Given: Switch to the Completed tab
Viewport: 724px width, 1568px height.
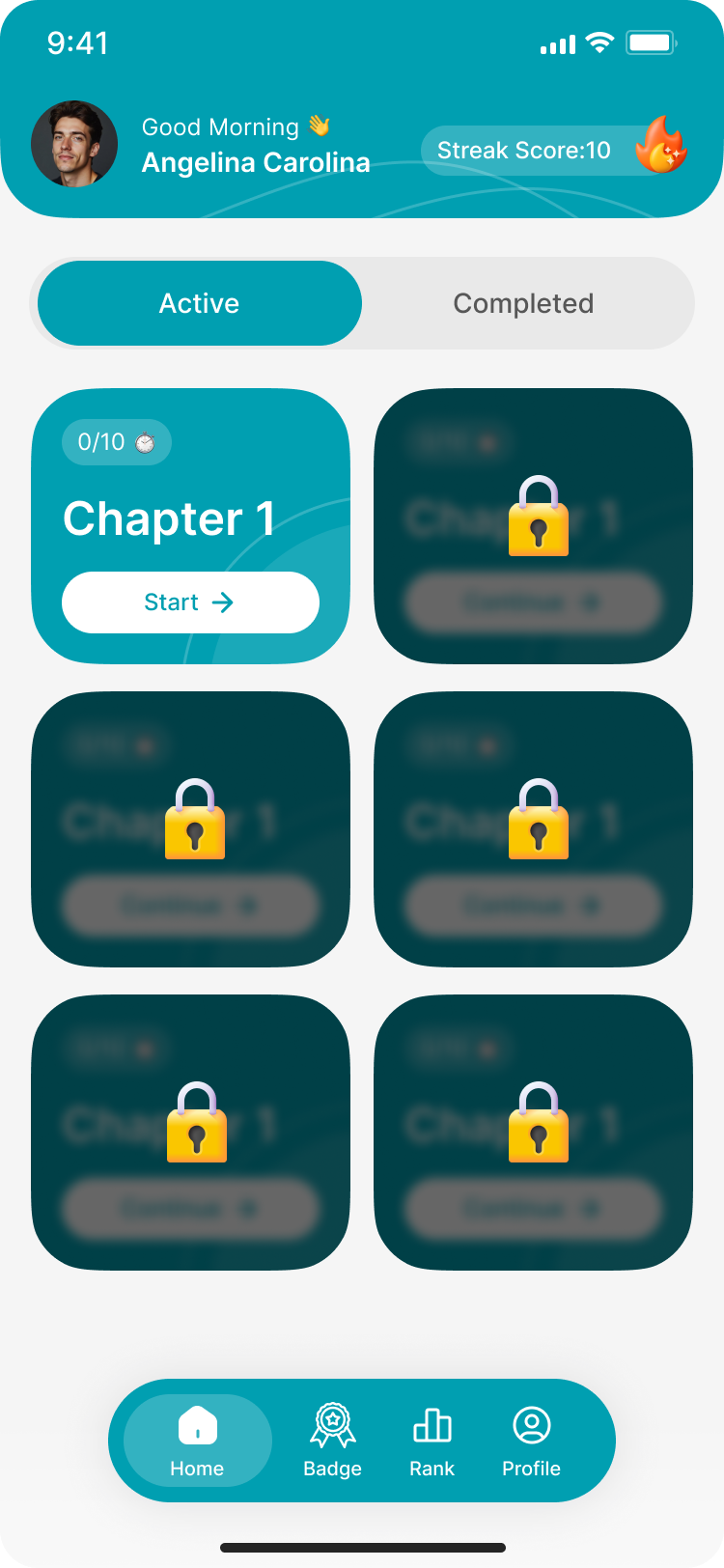Looking at the screenshot, I should click(x=522, y=303).
